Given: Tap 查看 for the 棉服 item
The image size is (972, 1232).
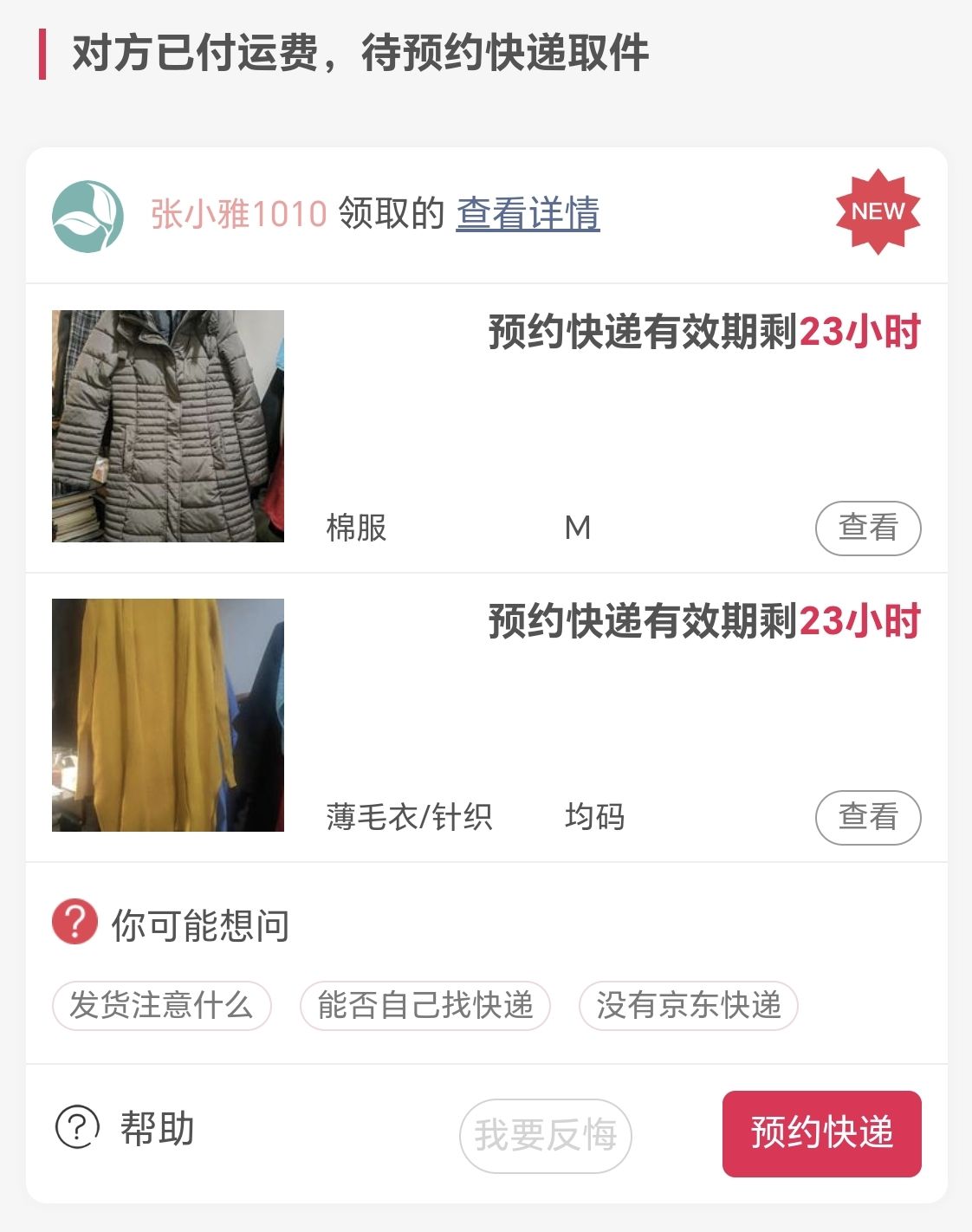Looking at the screenshot, I should [867, 528].
